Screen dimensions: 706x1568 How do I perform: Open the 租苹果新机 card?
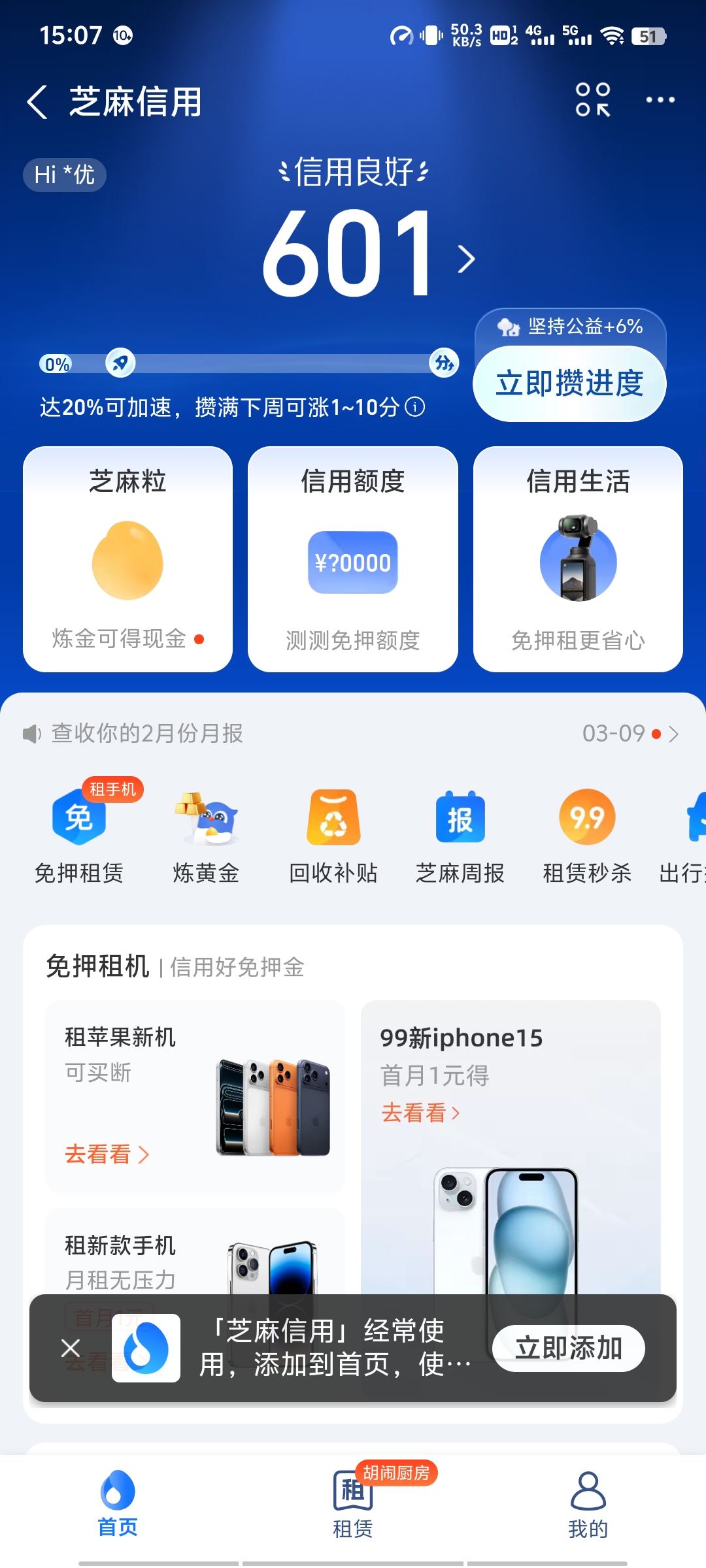click(195, 1096)
